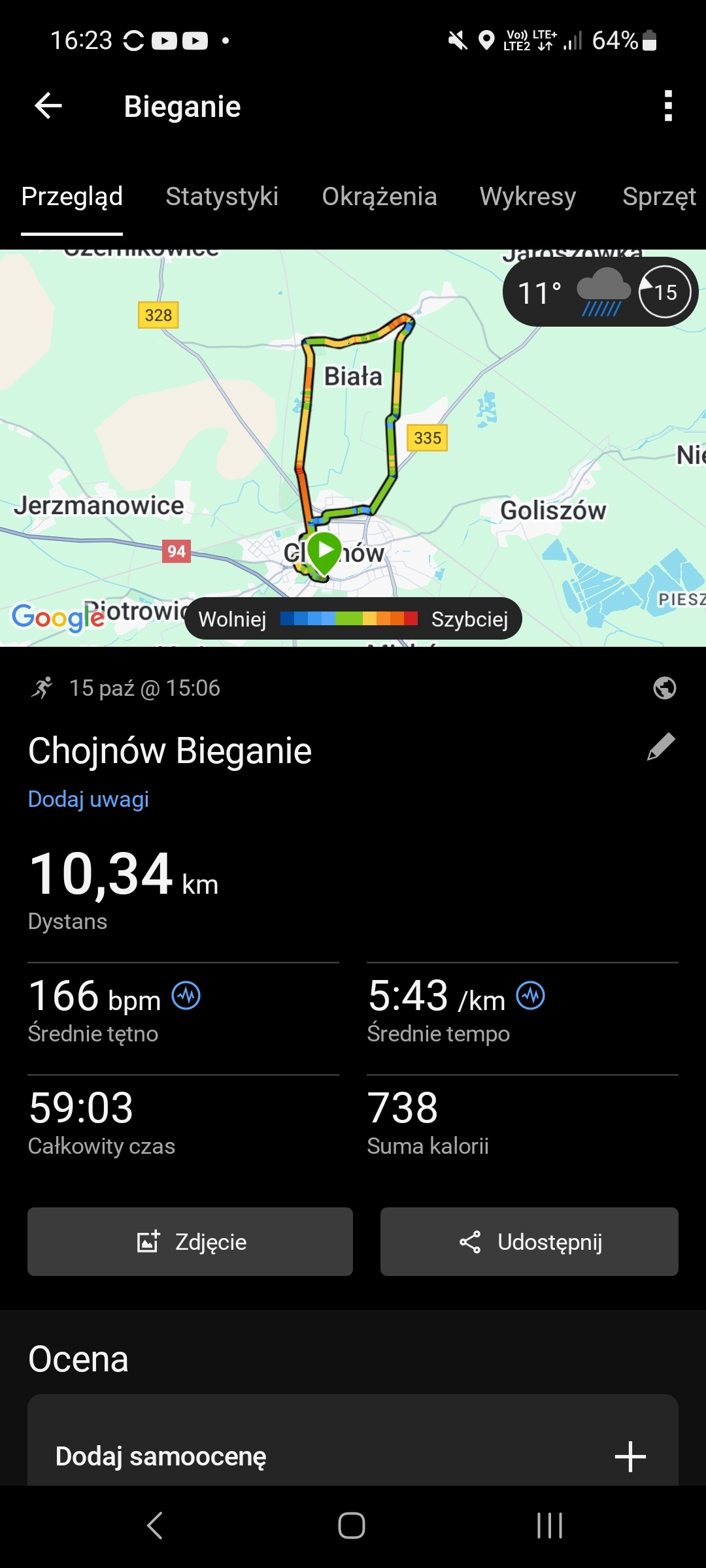
Task: Switch to the Statystyki tab
Action: (222, 197)
